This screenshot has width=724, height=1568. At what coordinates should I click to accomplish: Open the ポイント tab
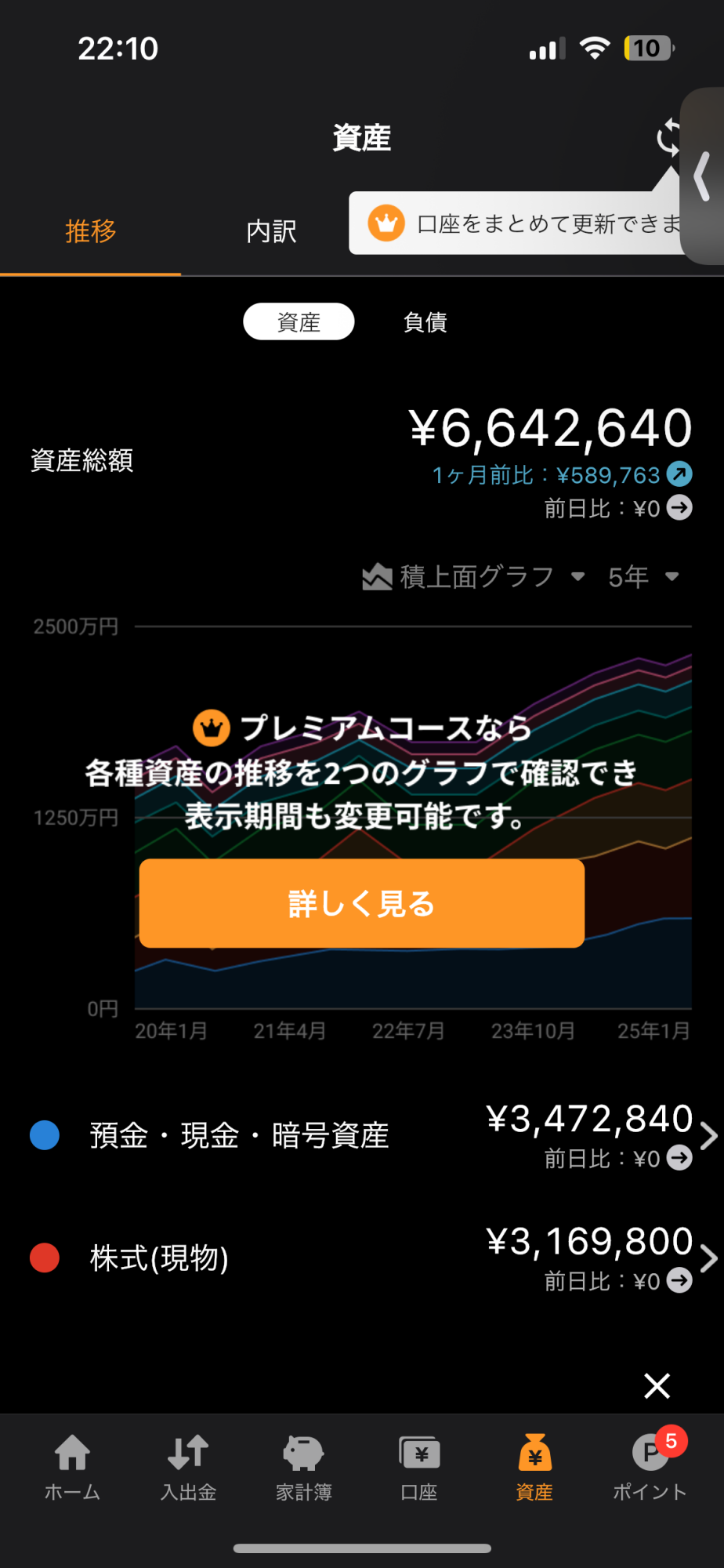tap(650, 1467)
